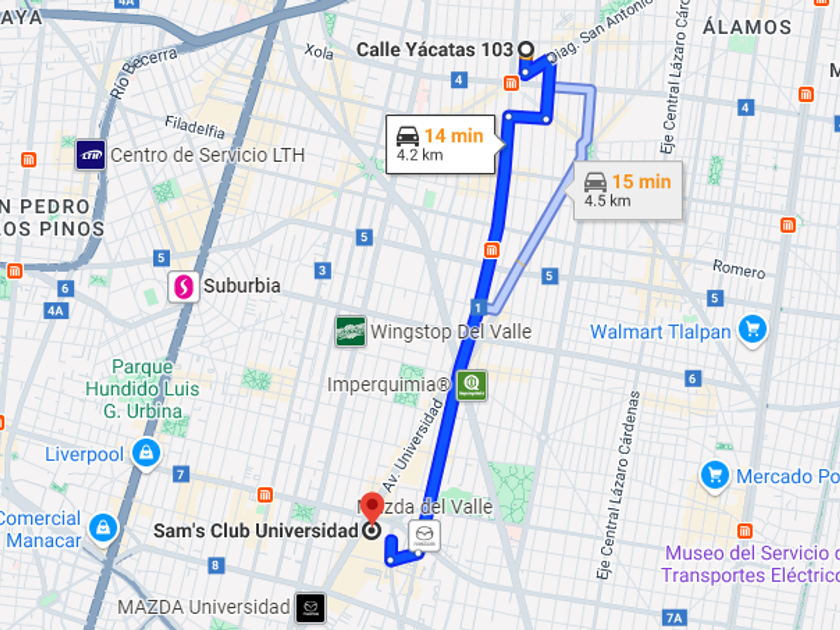Tap the Centro de Servicio LTH marker

[91, 155]
